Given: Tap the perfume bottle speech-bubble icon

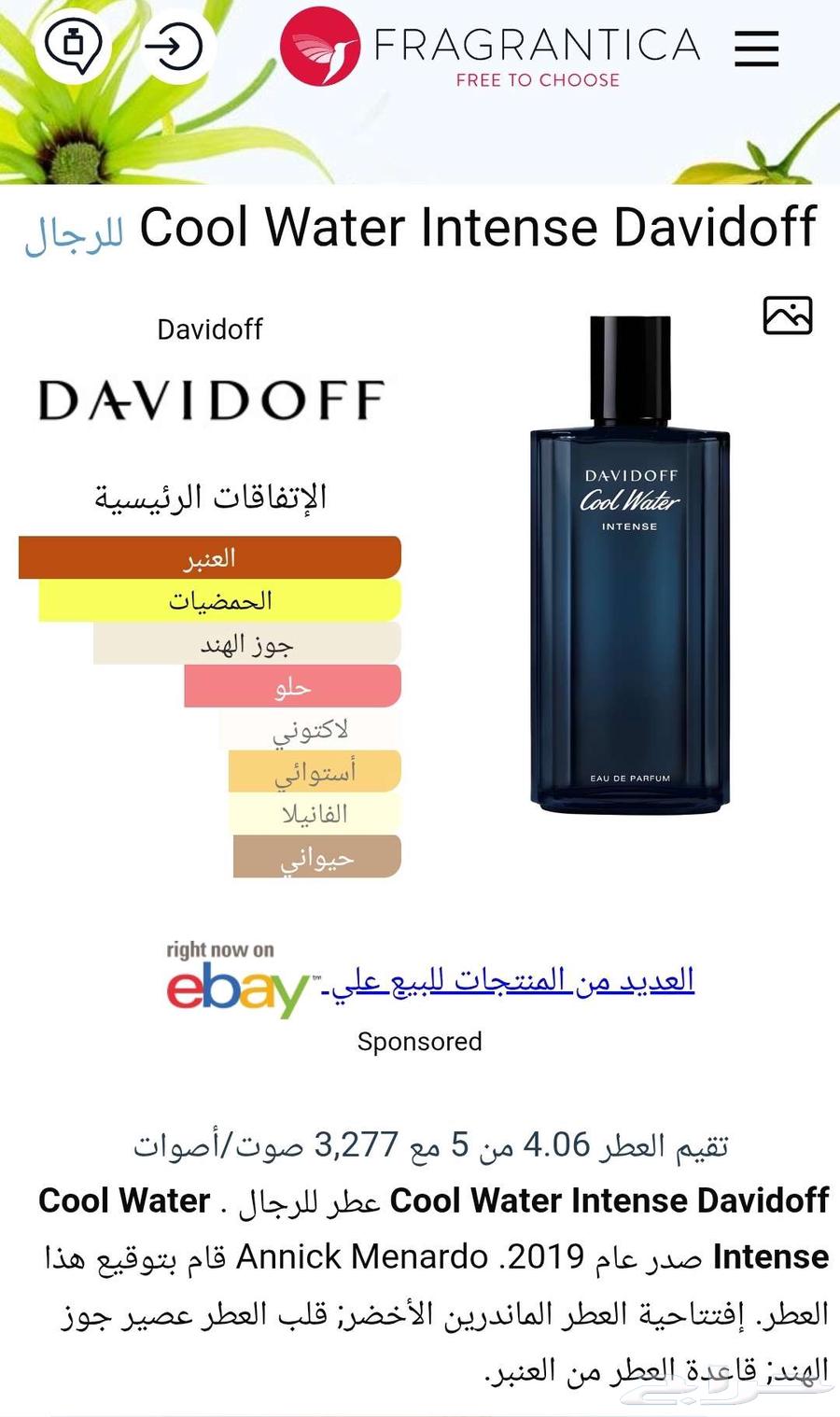Looking at the screenshot, I should tap(75, 45).
